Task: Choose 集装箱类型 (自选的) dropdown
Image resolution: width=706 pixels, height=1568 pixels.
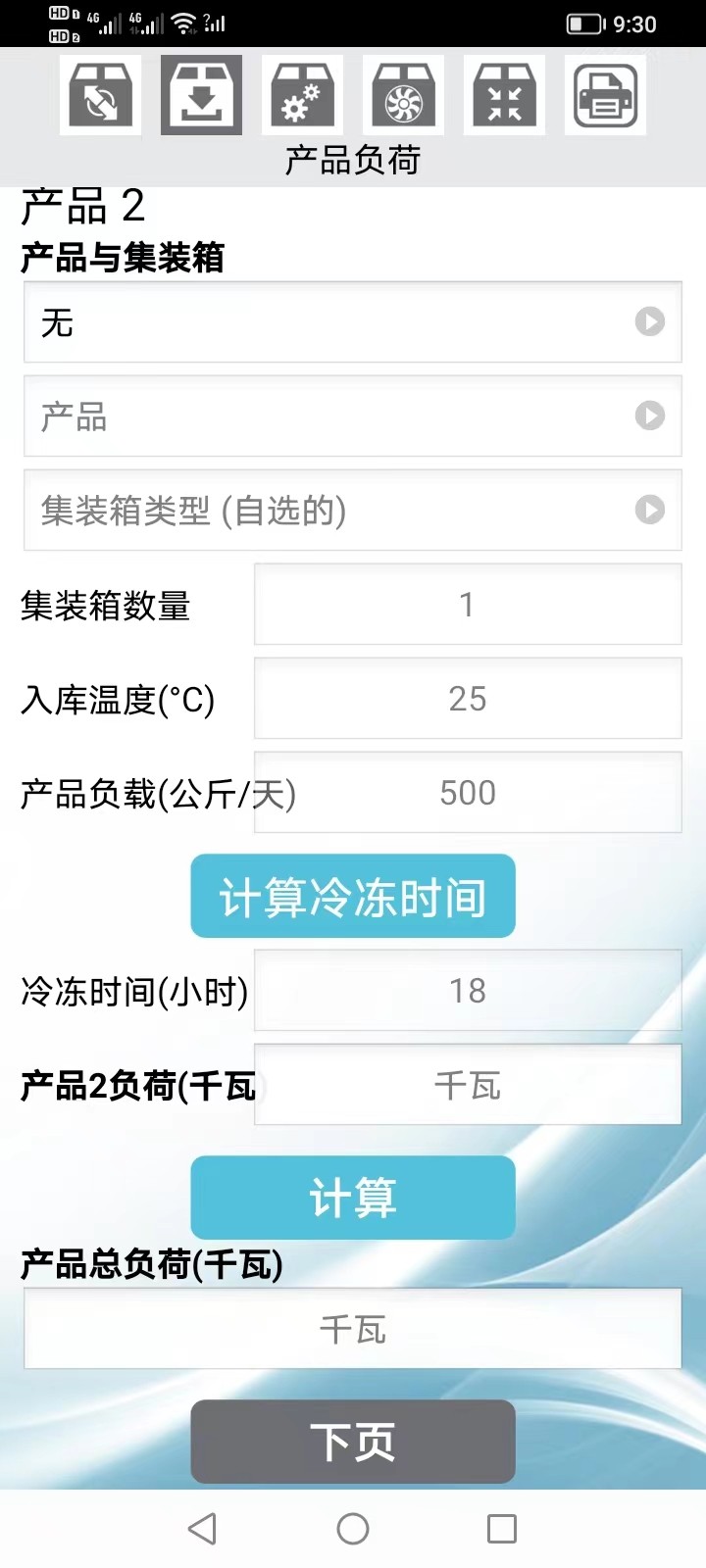Action: click(x=353, y=510)
